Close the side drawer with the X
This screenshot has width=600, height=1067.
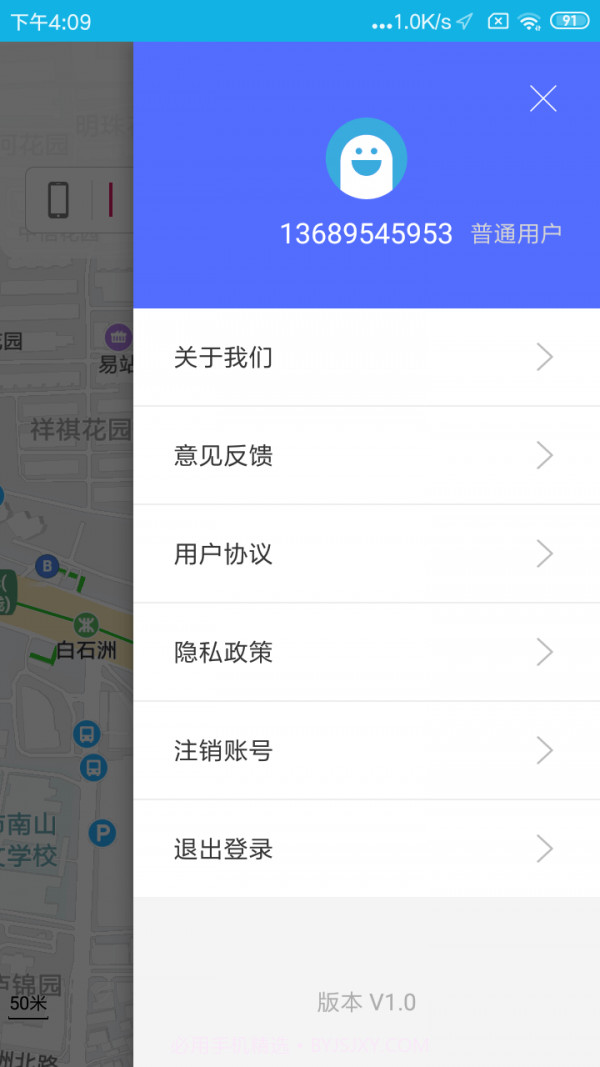coord(543,98)
